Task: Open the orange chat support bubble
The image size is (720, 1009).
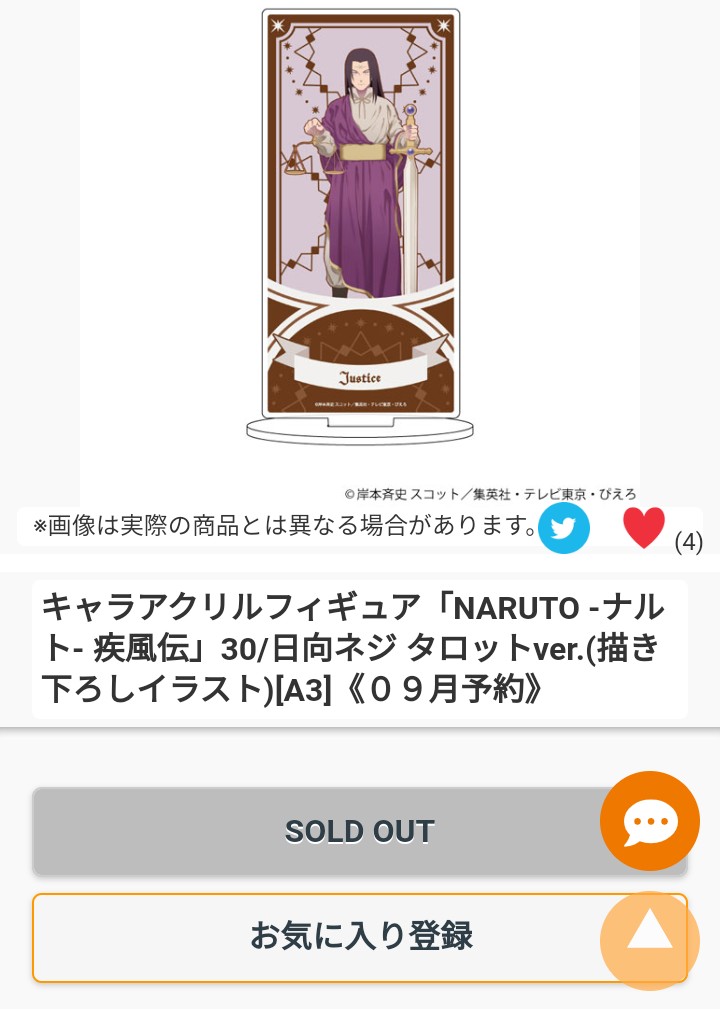Action: pos(650,821)
